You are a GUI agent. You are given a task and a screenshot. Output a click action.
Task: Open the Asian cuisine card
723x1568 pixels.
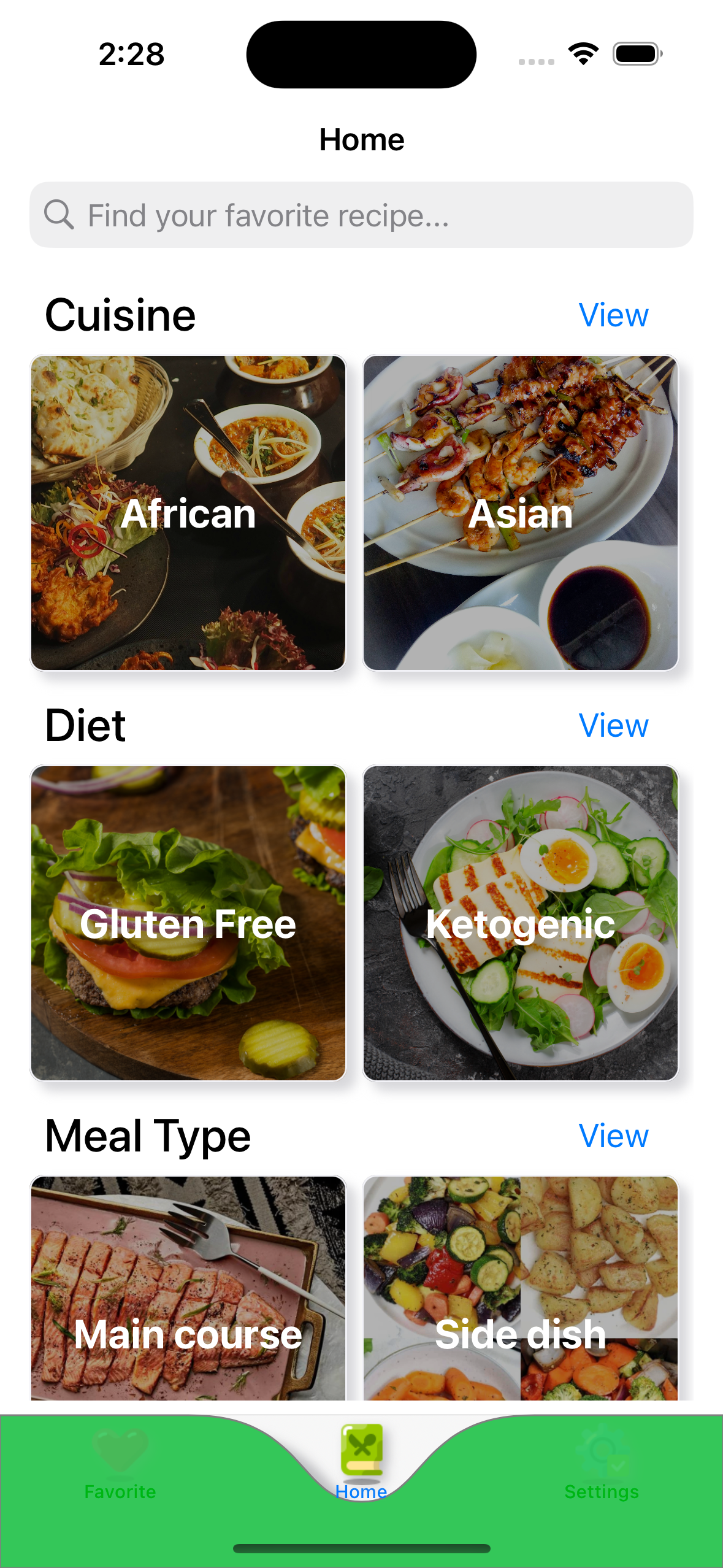point(520,513)
